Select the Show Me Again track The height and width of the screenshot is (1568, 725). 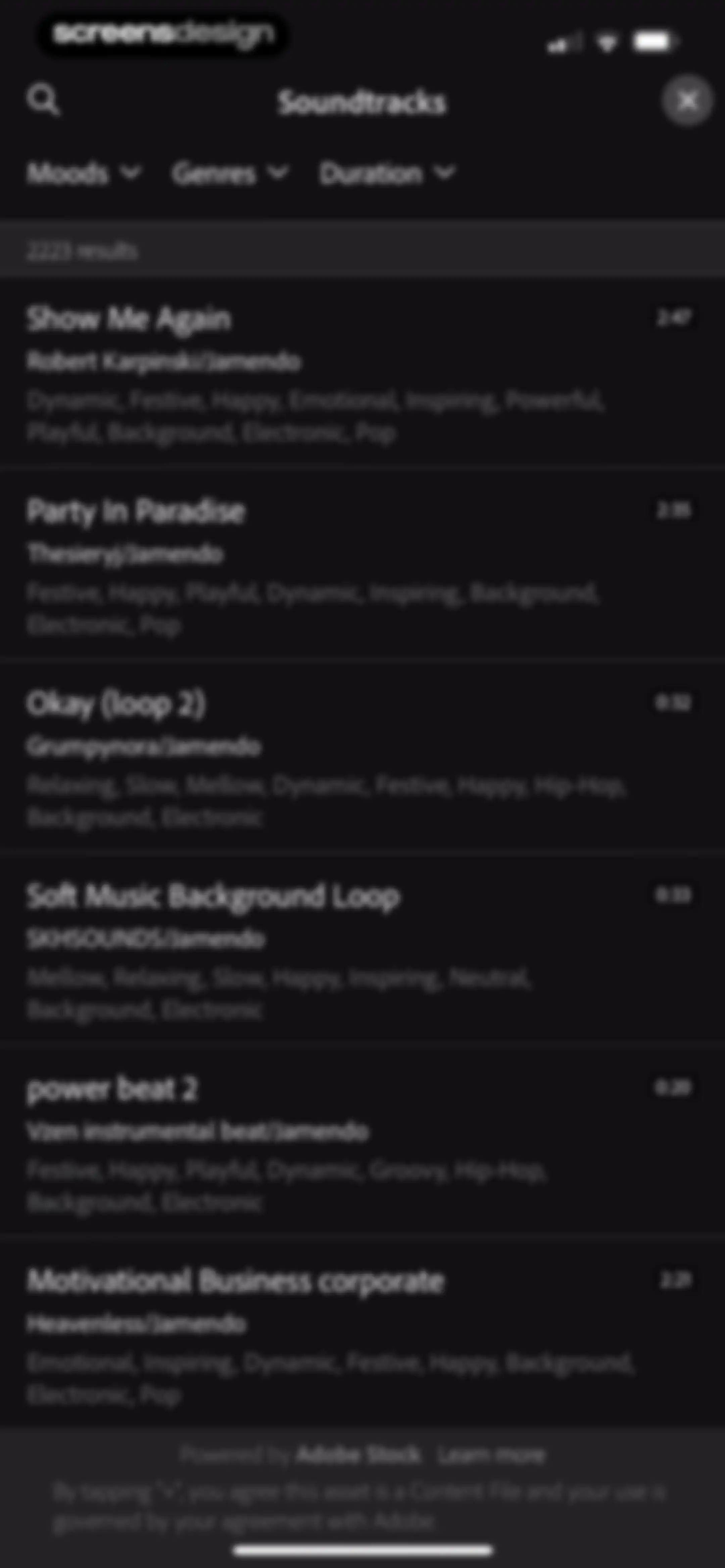click(x=362, y=373)
